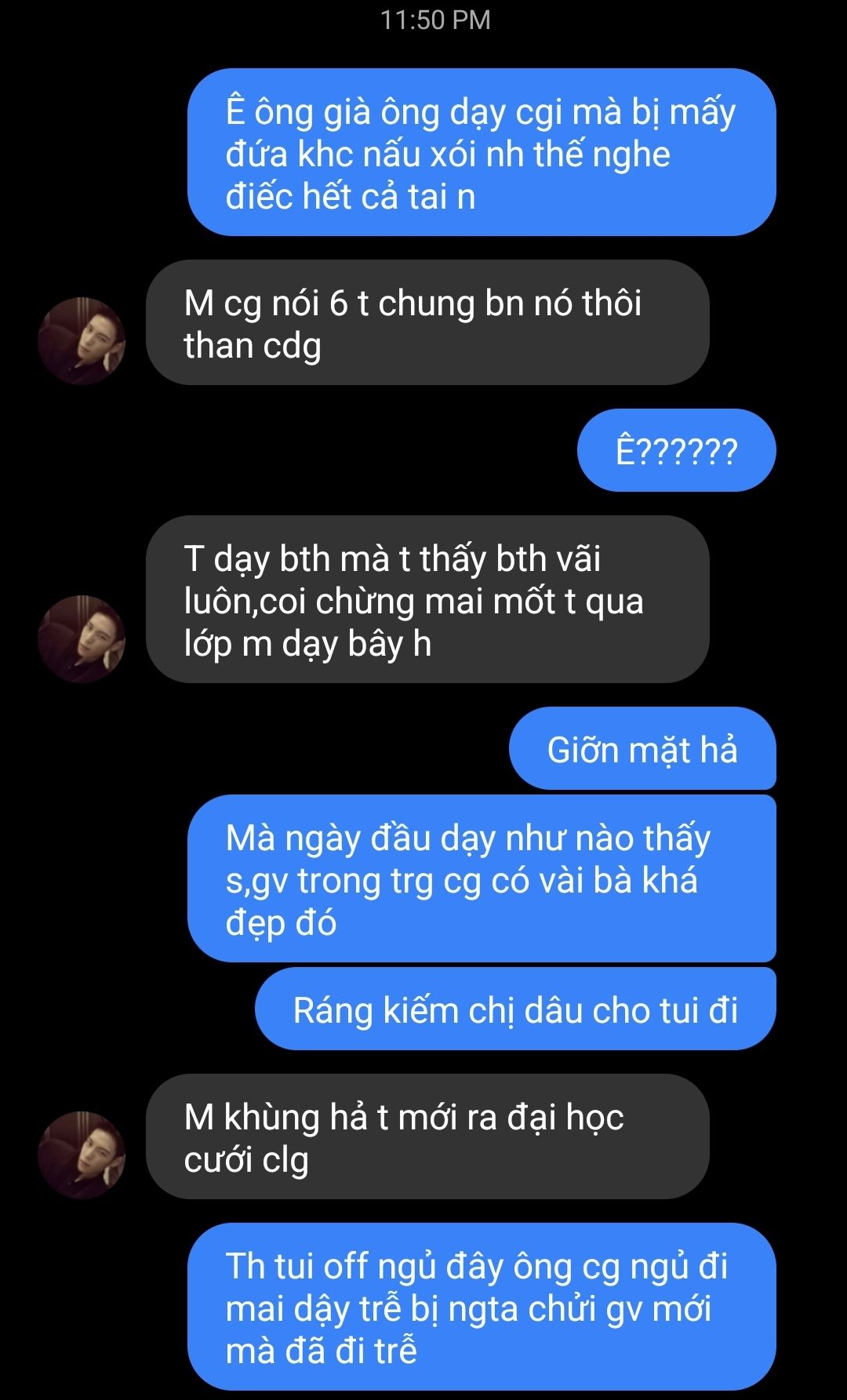847x1400 pixels.
Task: Tap profile picture next to "T dạy bth" message
Action: (x=82, y=638)
